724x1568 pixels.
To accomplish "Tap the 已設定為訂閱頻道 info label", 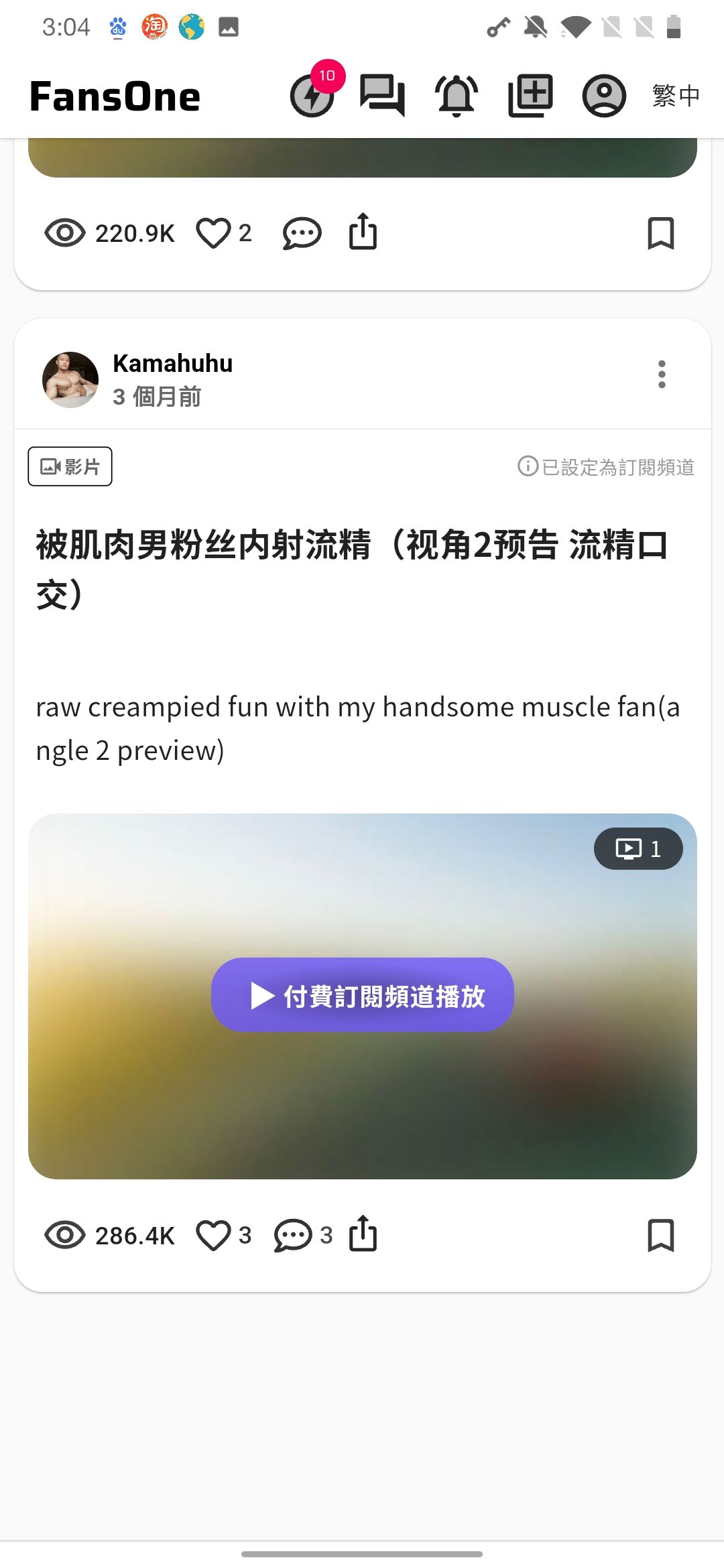I will pos(606,466).
